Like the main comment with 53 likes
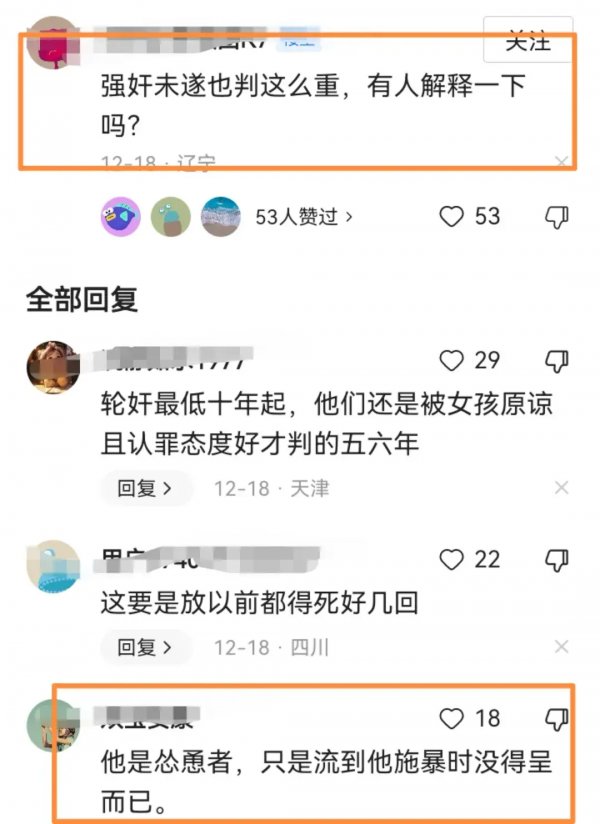The height and width of the screenshot is (824, 600). [x=454, y=216]
